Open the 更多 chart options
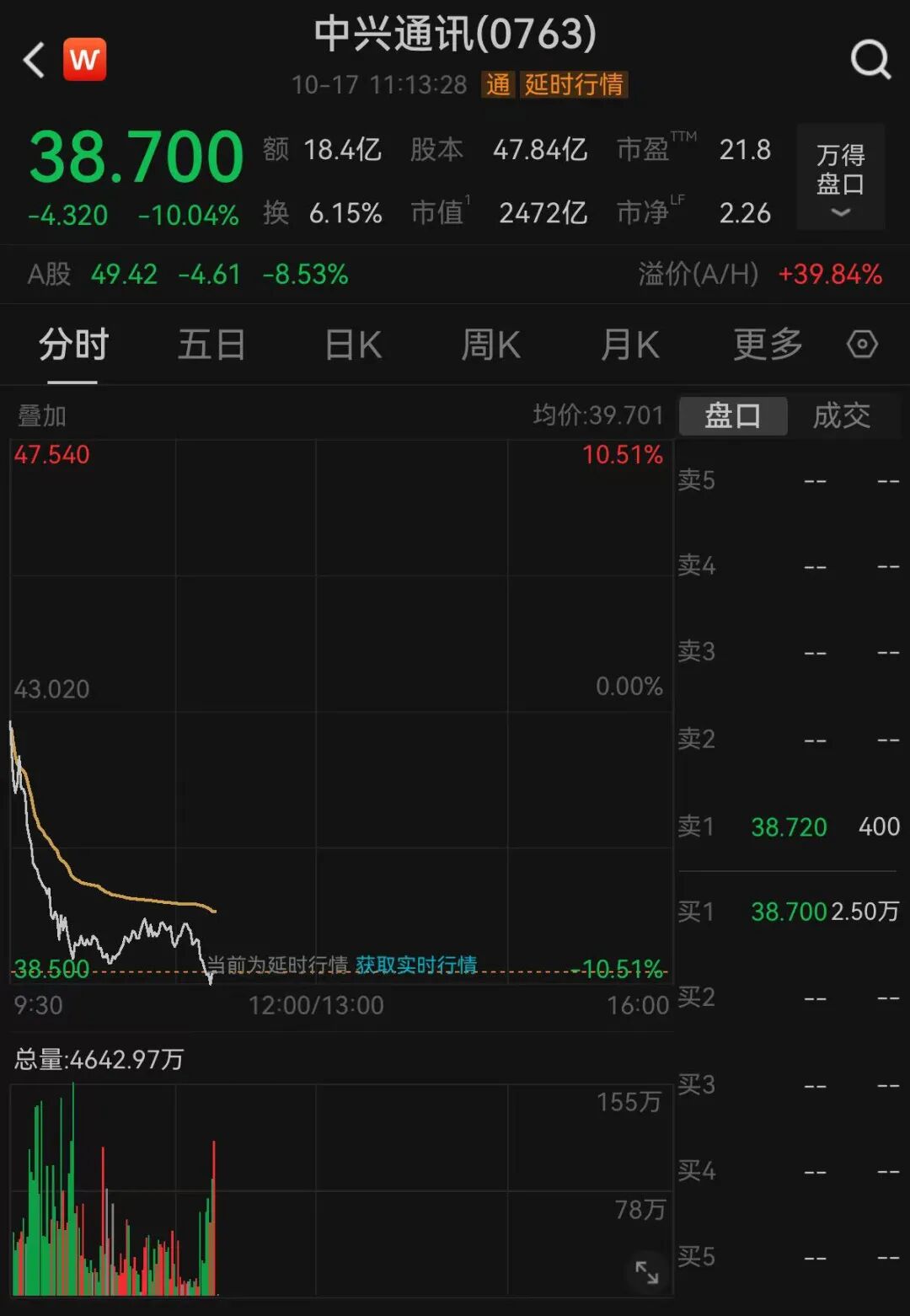This screenshot has height=1316, width=910. [x=767, y=345]
